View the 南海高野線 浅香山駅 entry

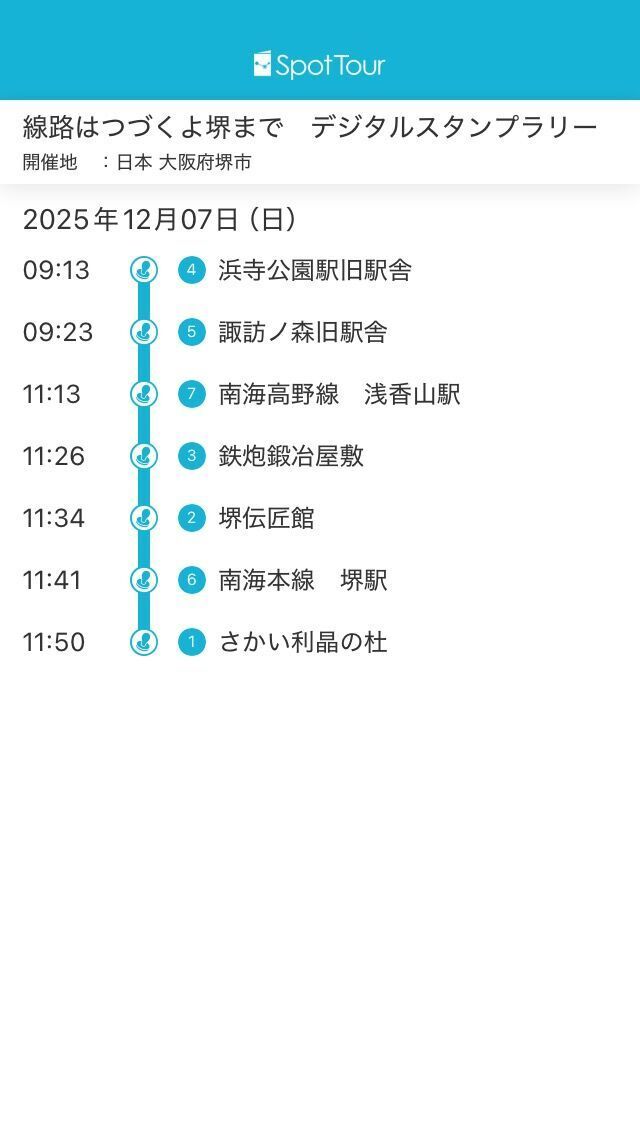click(339, 394)
